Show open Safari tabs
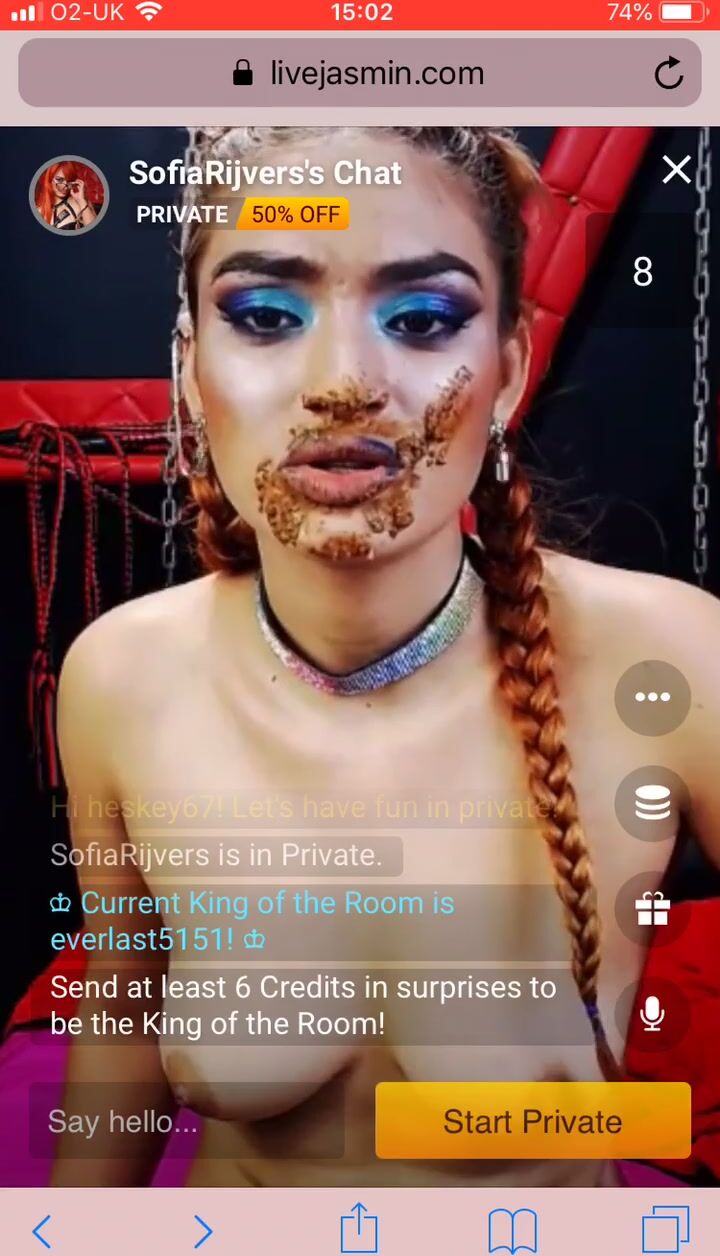 click(x=666, y=1228)
